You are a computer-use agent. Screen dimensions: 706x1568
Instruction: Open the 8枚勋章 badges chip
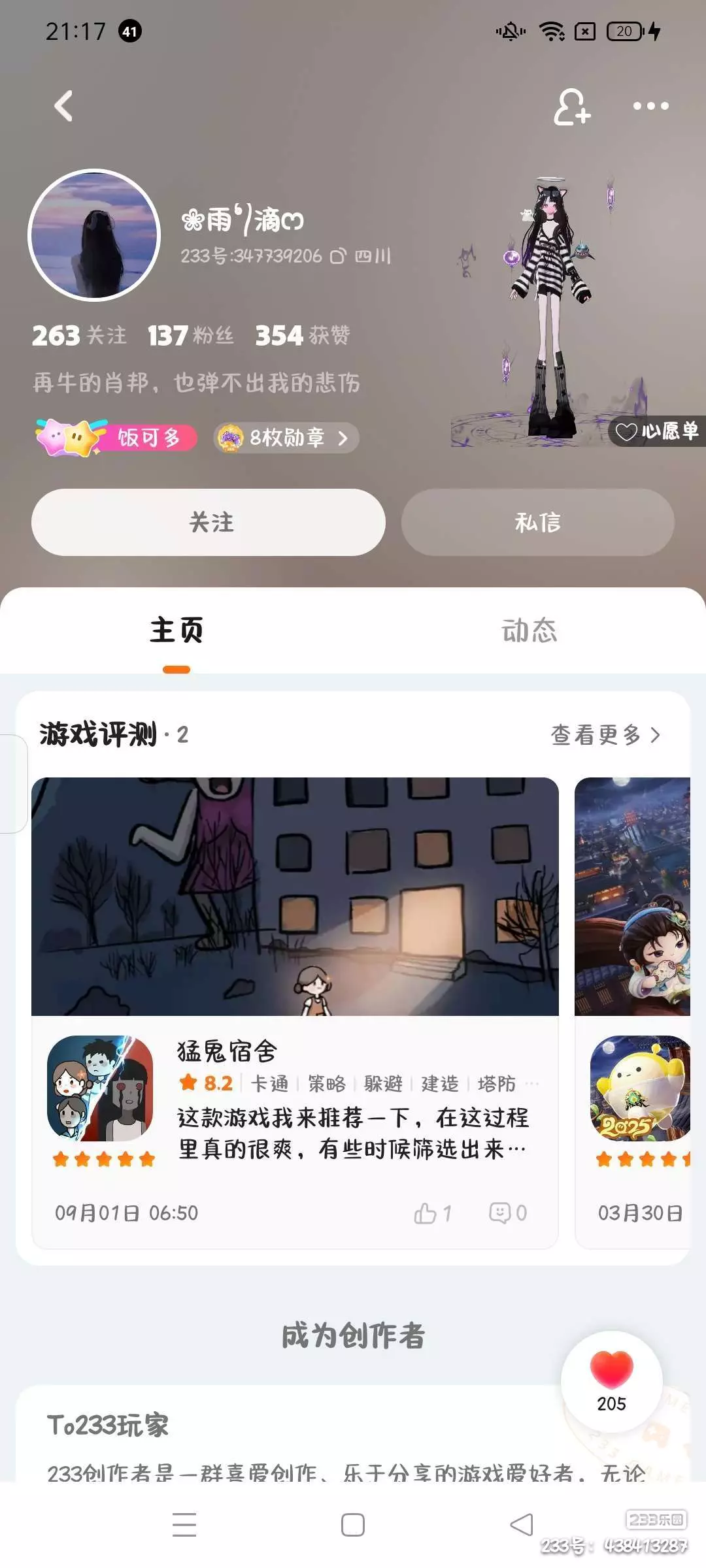(286, 438)
